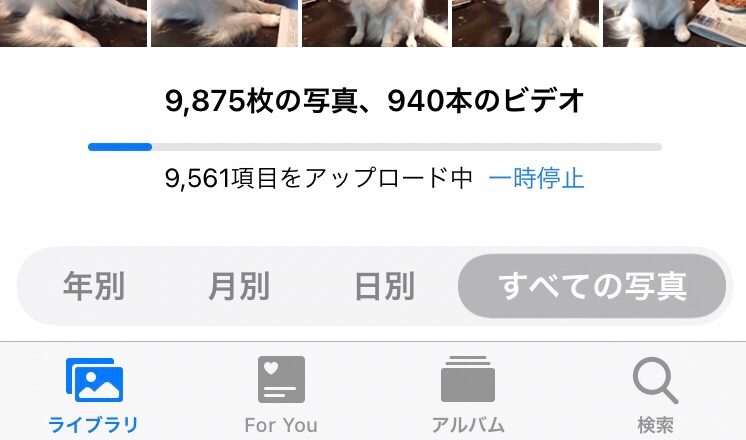The height and width of the screenshot is (440, 746).
Task: Open the ライブラリ tab
Action: pyautogui.click(x=94, y=396)
